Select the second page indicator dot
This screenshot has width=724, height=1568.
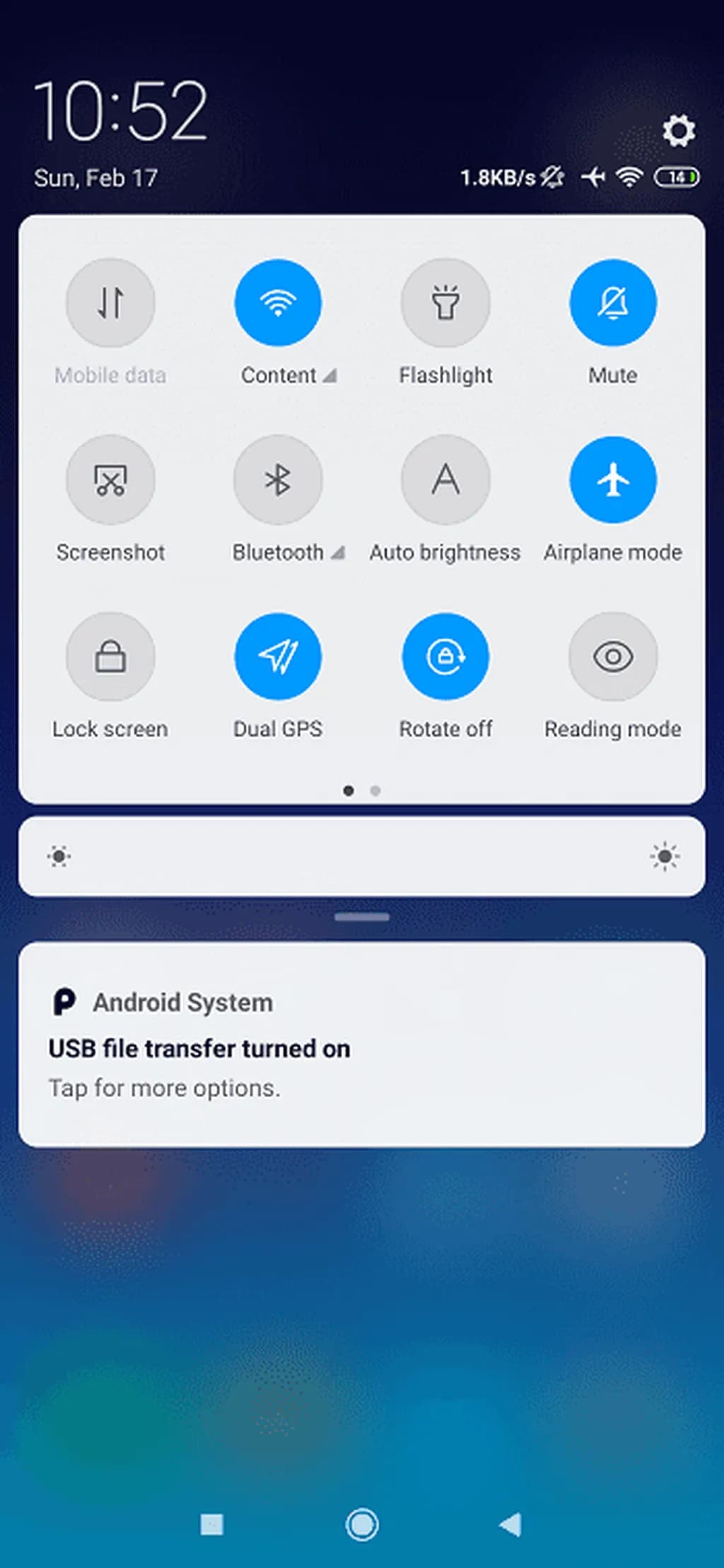[375, 790]
